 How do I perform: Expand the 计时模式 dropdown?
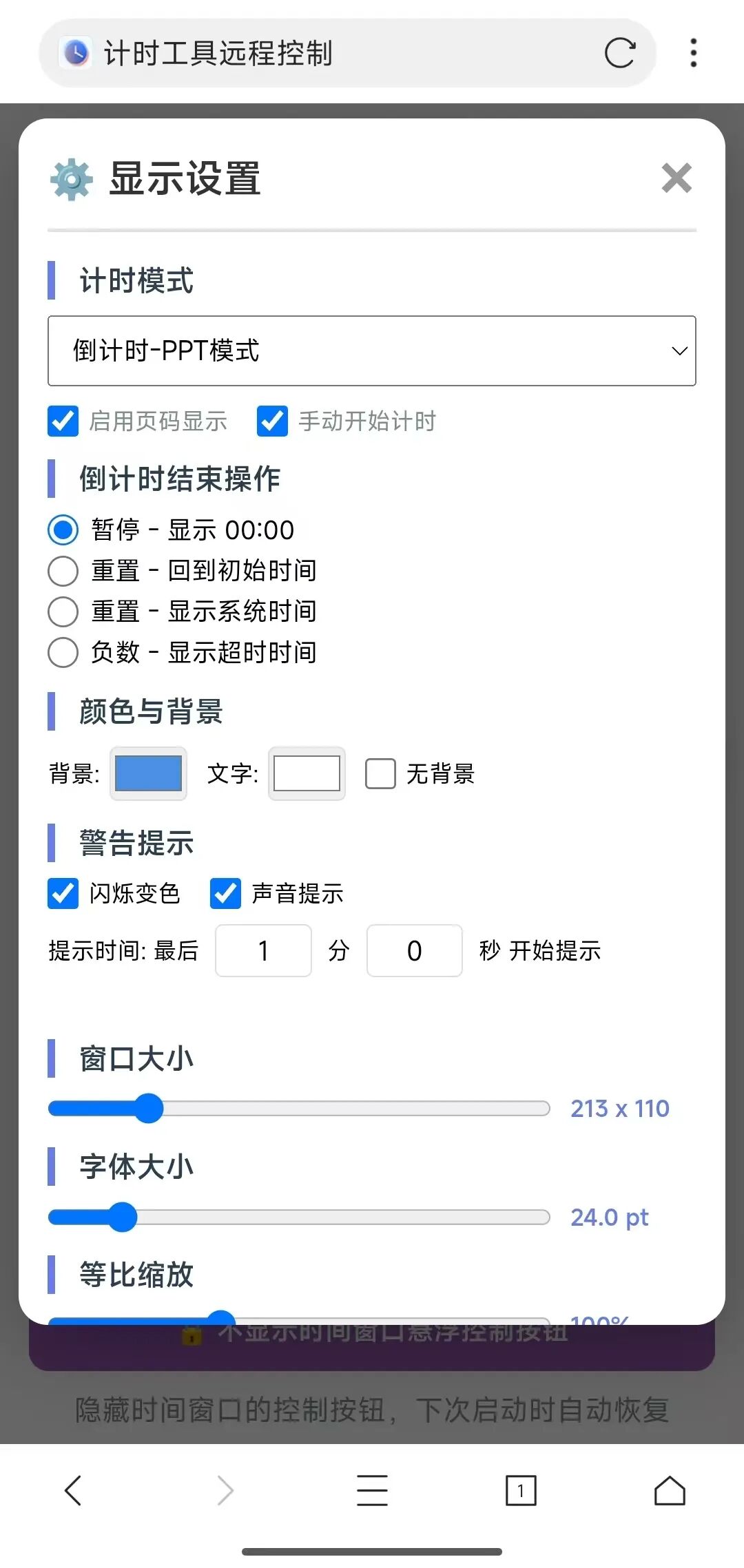pos(372,351)
